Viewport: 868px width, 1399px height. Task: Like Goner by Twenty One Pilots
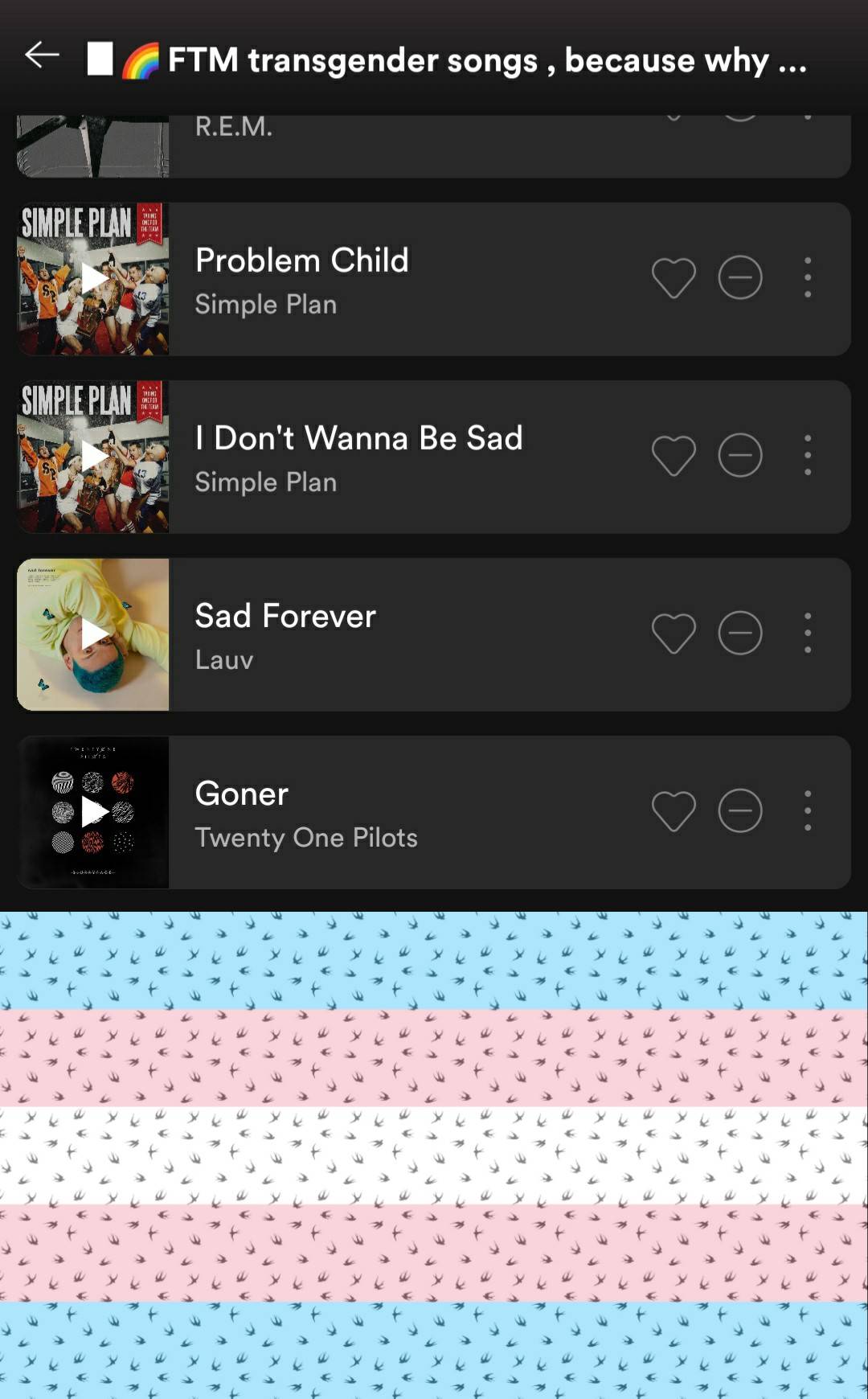pyautogui.click(x=673, y=811)
